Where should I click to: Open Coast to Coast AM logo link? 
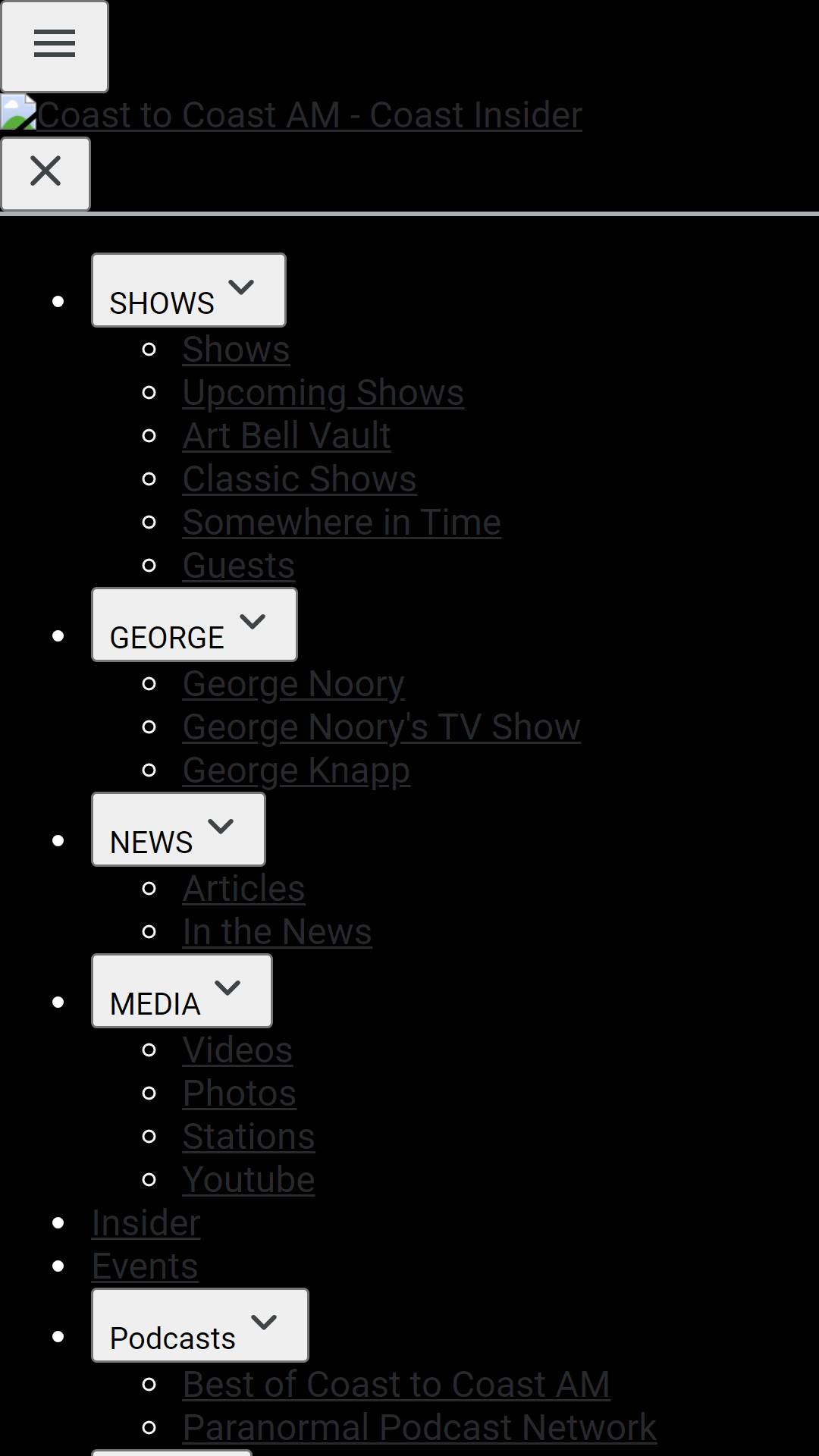point(291,115)
